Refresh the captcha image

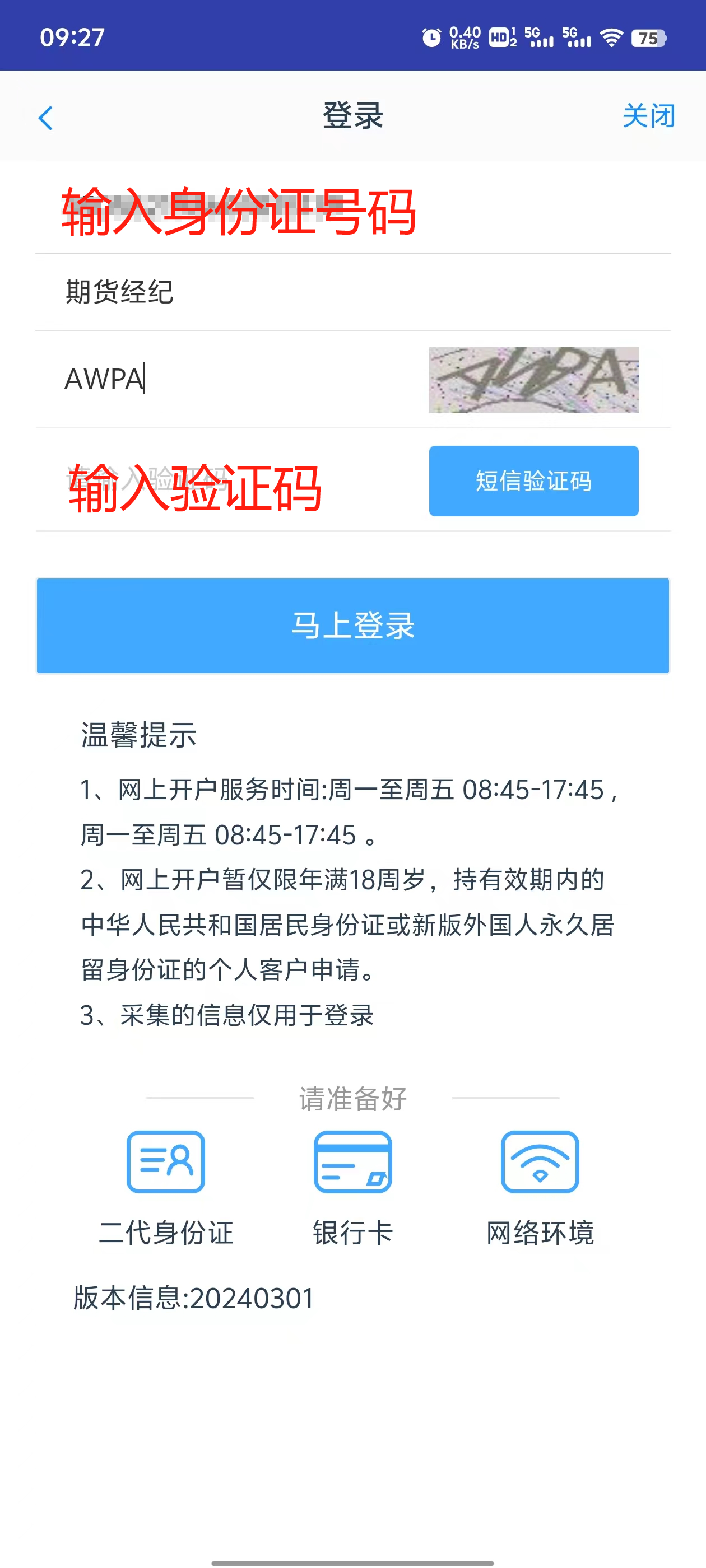pyautogui.click(x=533, y=380)
